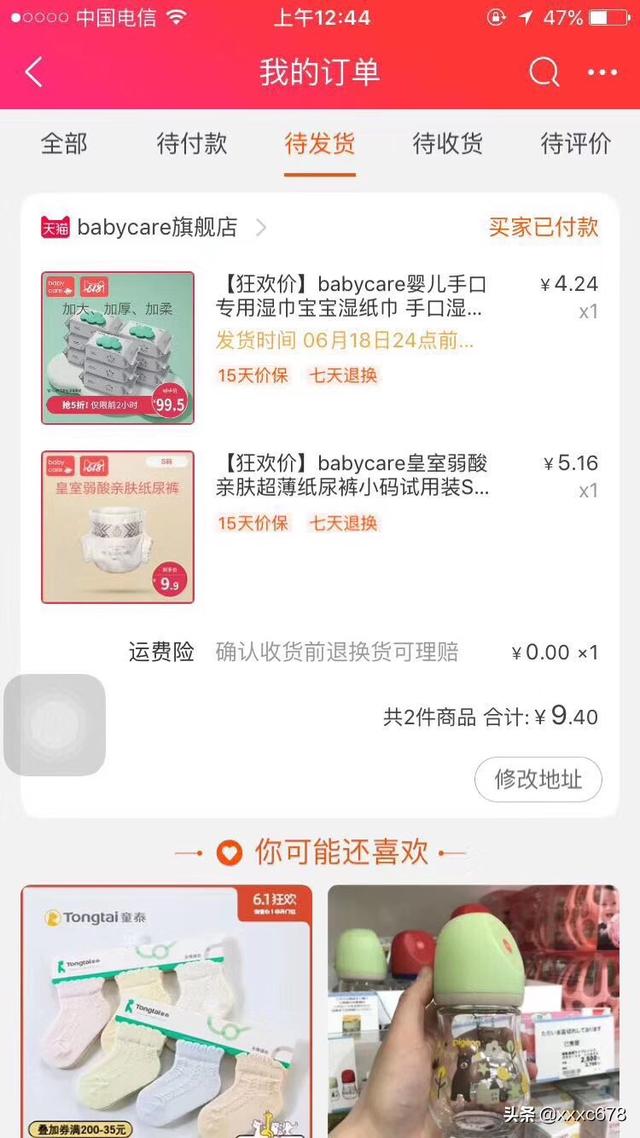Switch to the 全部 tab
The height and width of the screenshot is (1138, 640).
click(64, 144)
